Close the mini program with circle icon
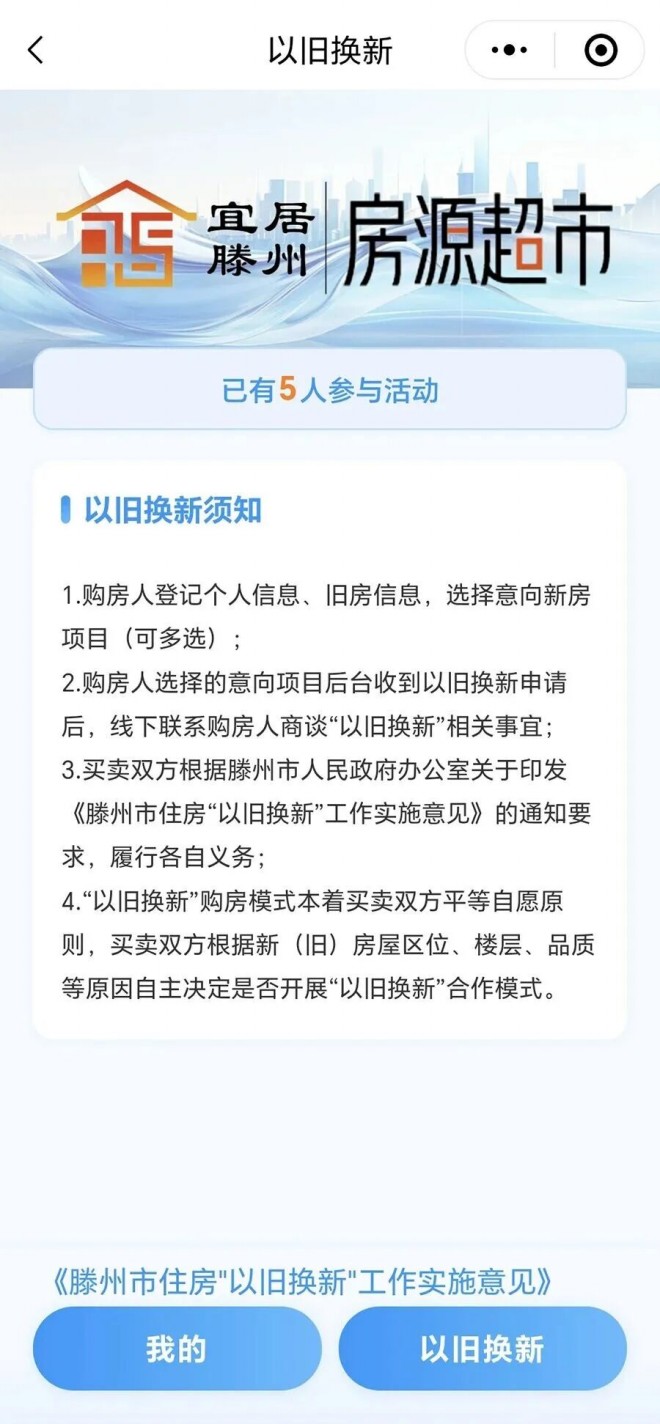This screenshot has width=660, height=1424. pos(600,50)
